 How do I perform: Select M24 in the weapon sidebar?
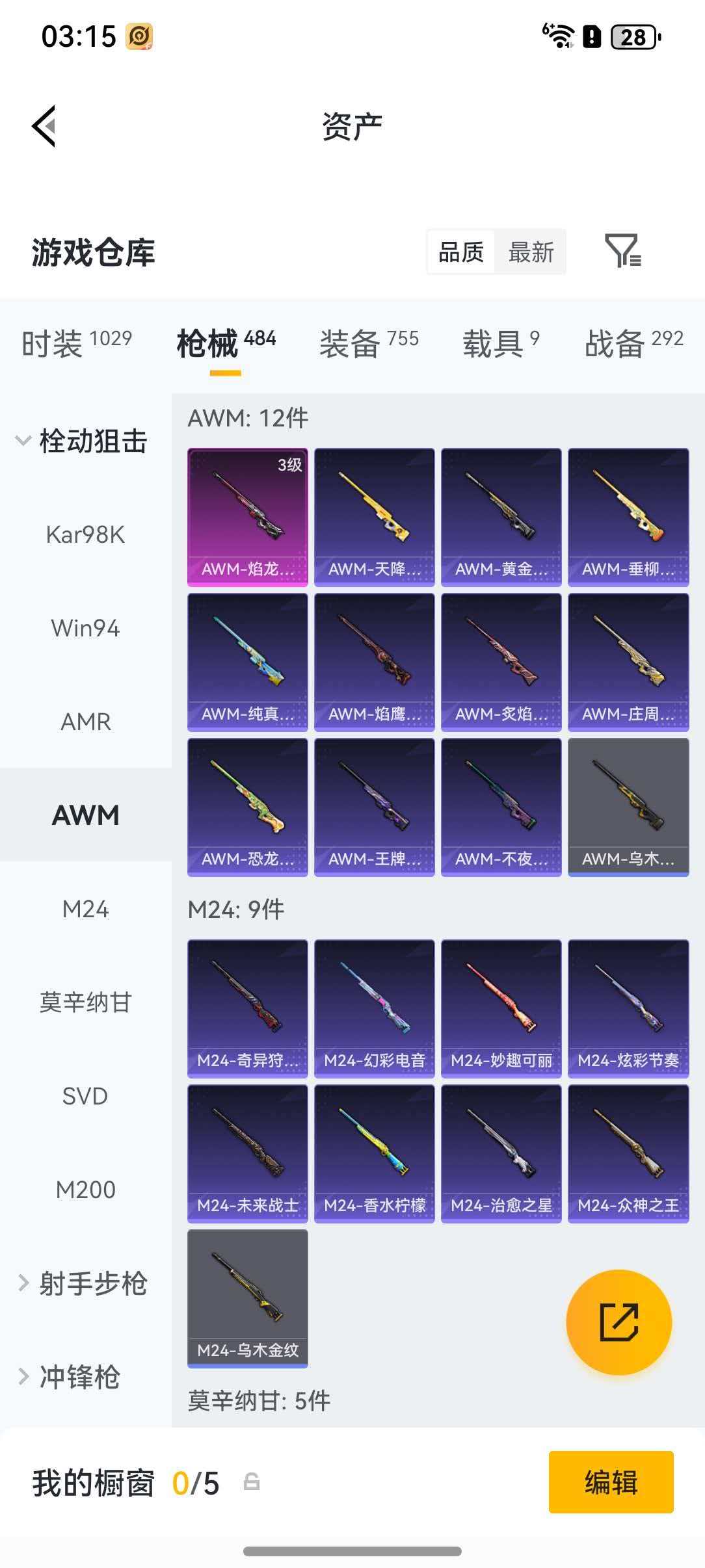(85, 909)
